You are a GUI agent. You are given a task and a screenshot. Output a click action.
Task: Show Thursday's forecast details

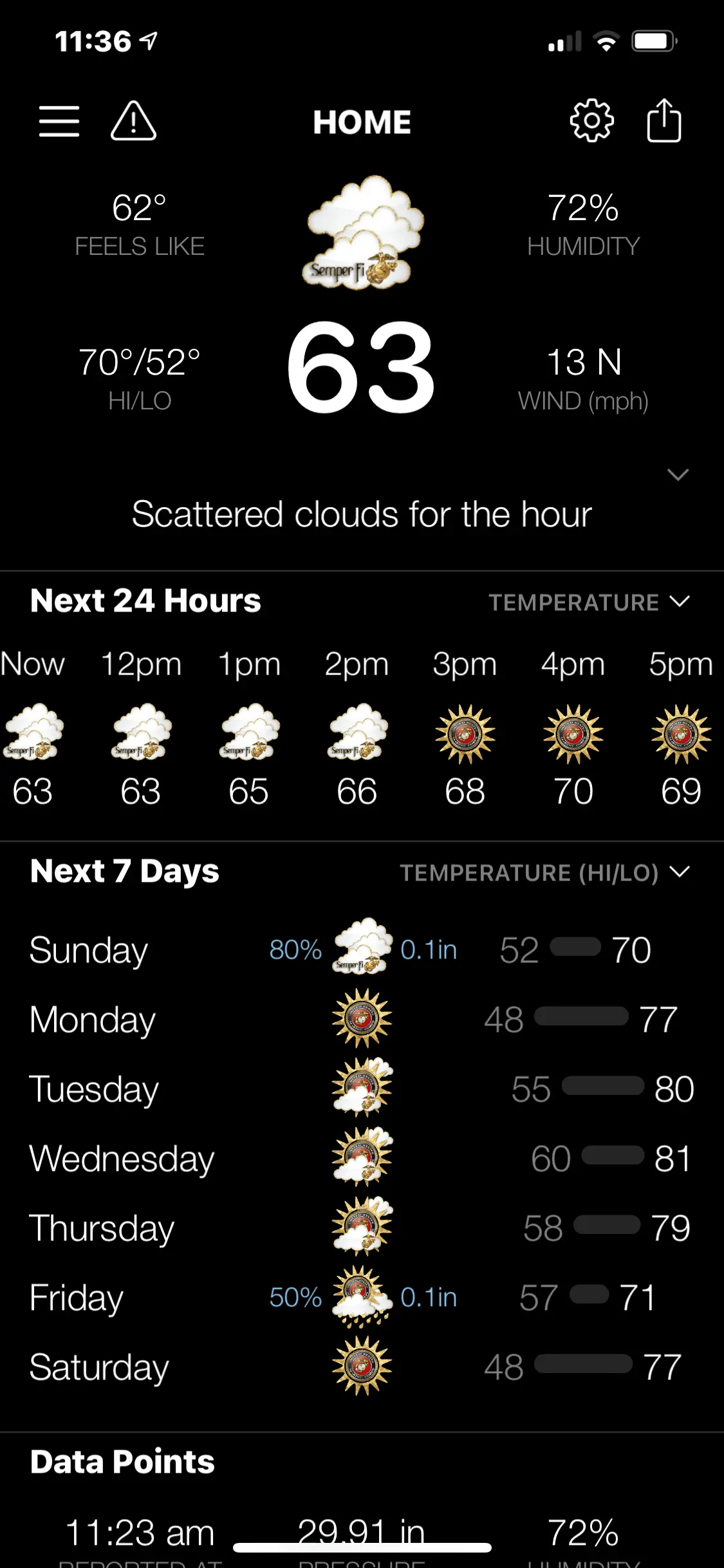pos(360,1228)
